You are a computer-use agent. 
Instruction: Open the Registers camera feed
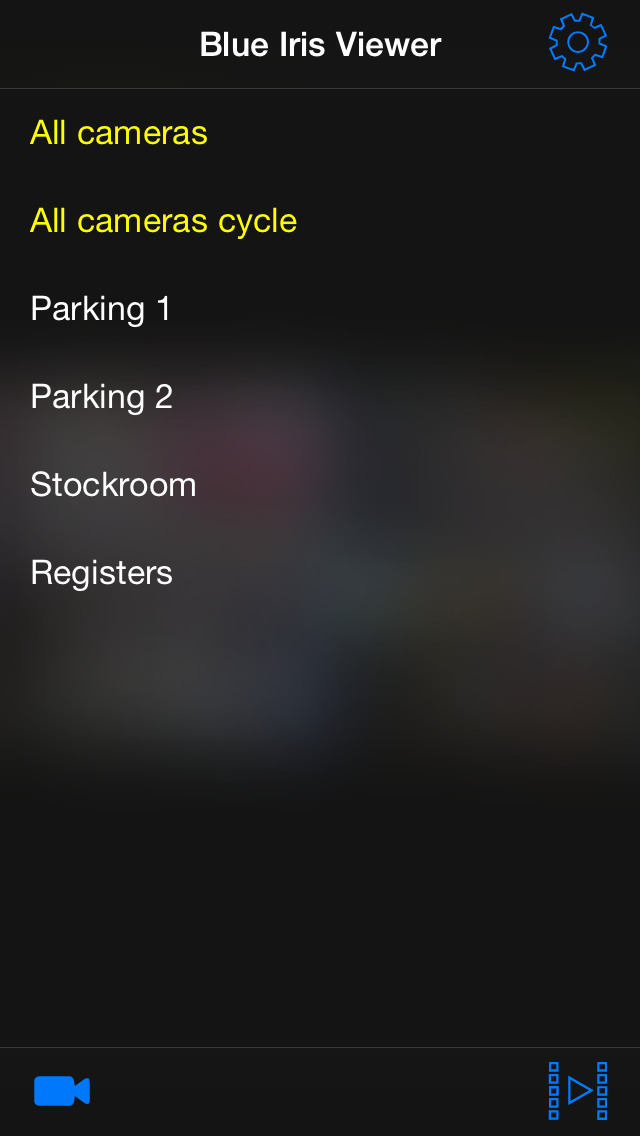click(101, 573)
